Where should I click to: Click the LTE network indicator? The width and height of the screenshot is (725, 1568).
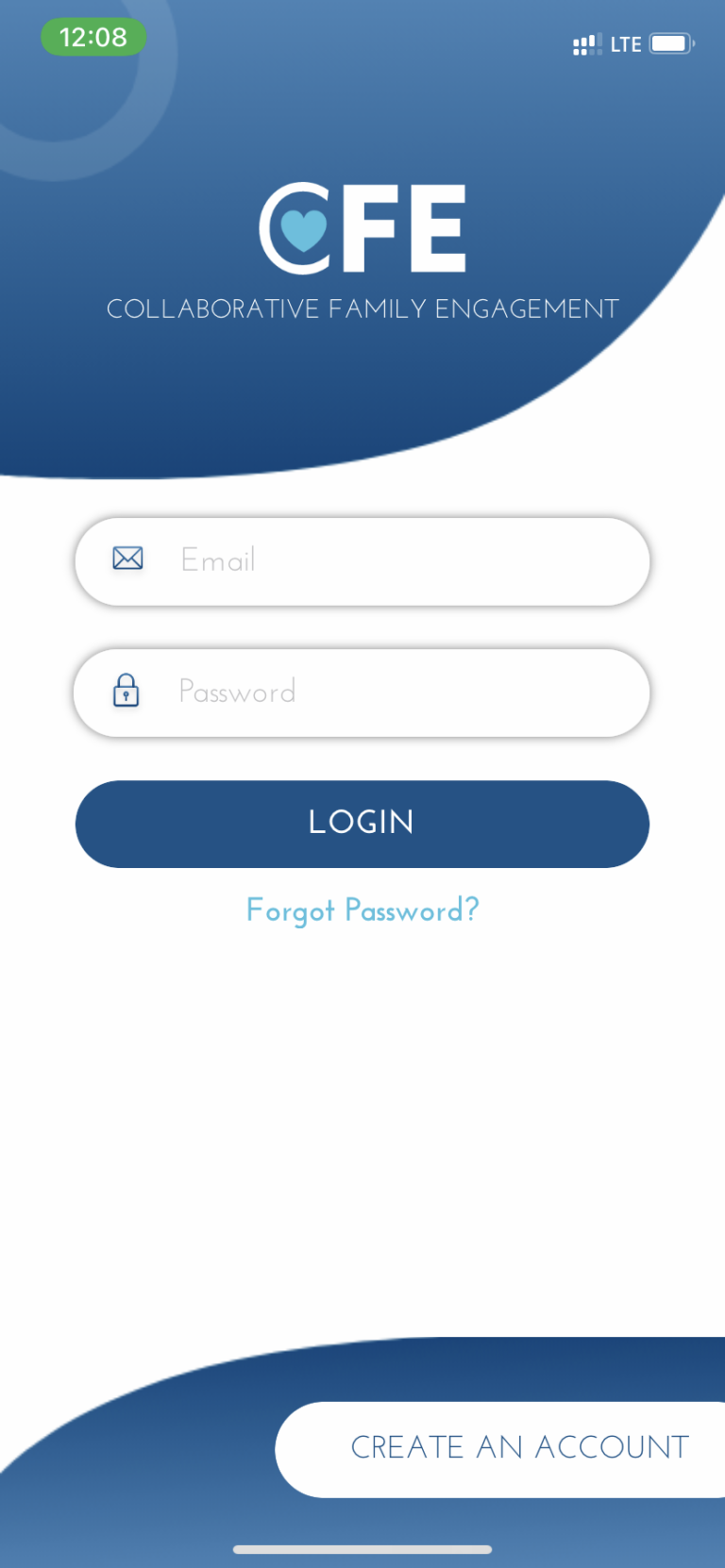[x=627, y=43]
